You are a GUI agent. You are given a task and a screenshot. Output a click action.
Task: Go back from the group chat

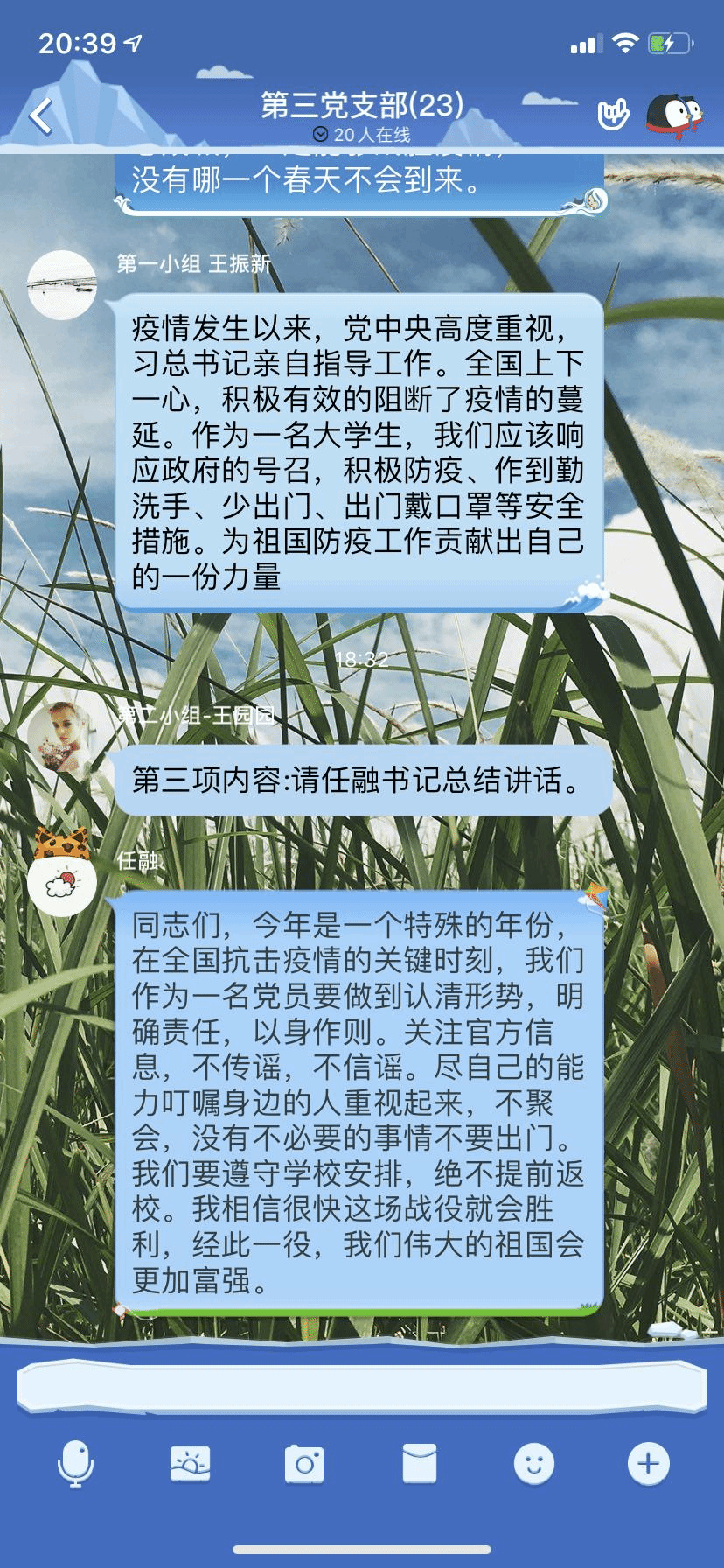pos(41,115)
